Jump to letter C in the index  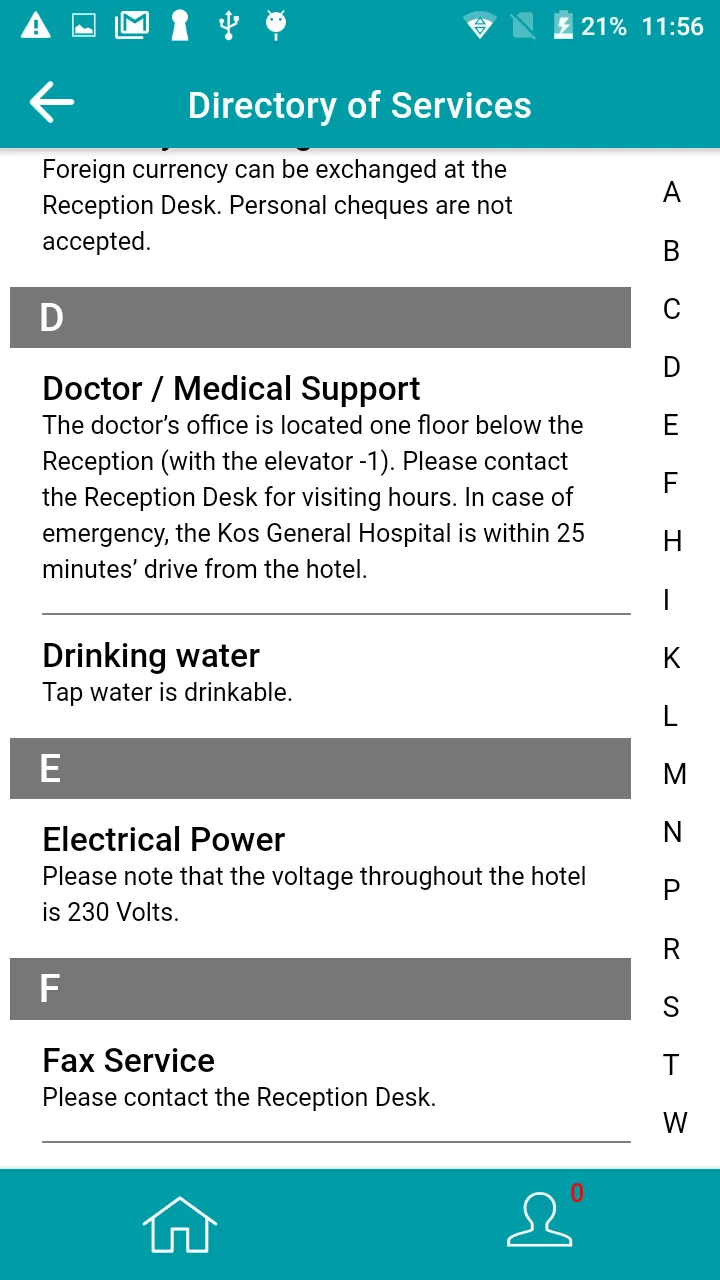click(672, 308)
